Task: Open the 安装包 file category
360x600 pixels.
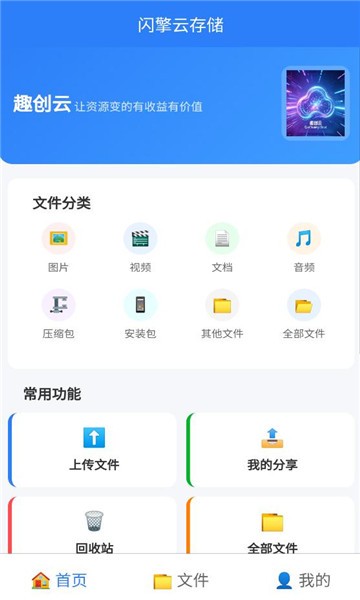Action: point(140,314)
